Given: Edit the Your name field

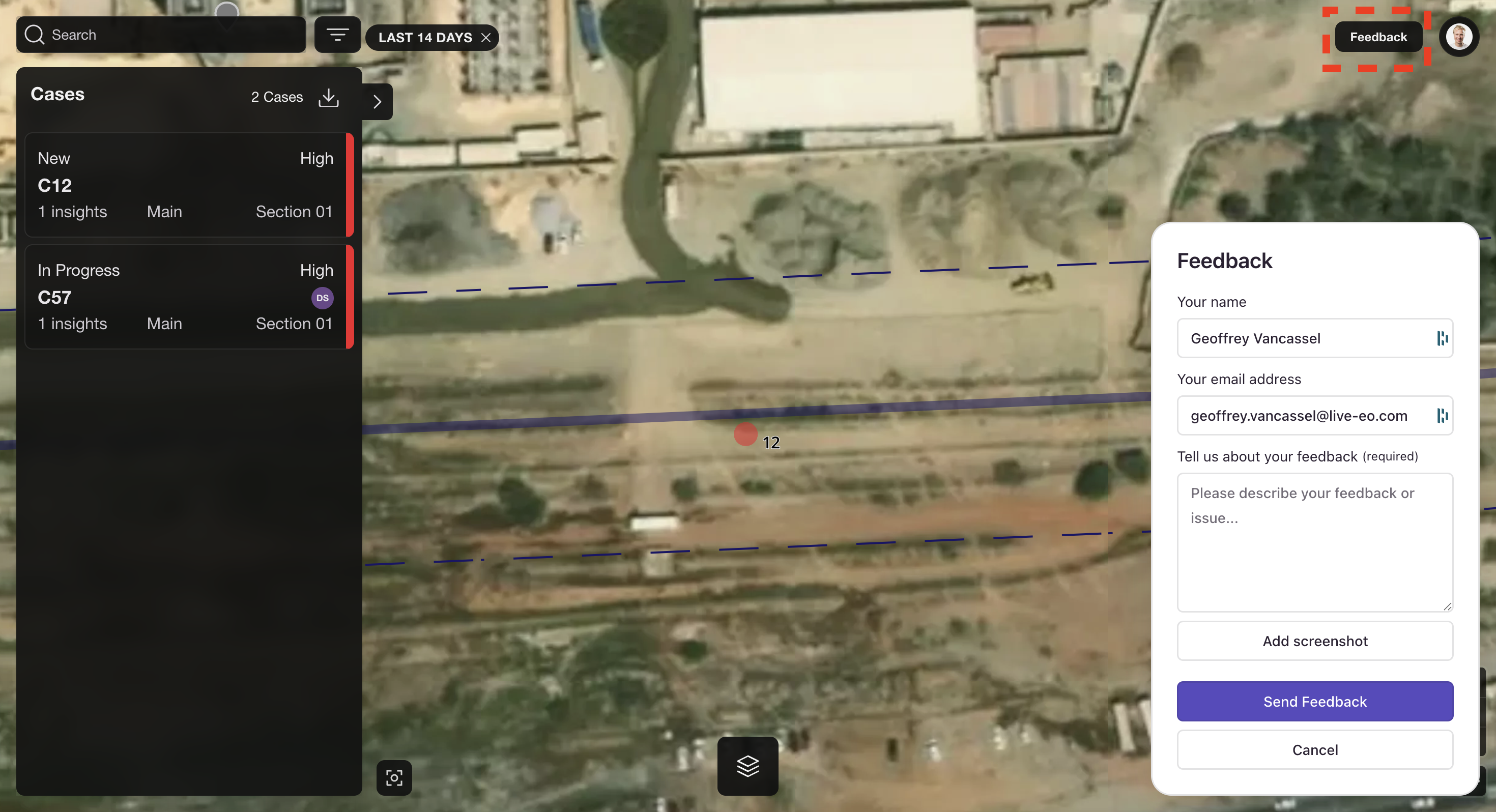Looking at the screenshot, I should coord(1307,338).
